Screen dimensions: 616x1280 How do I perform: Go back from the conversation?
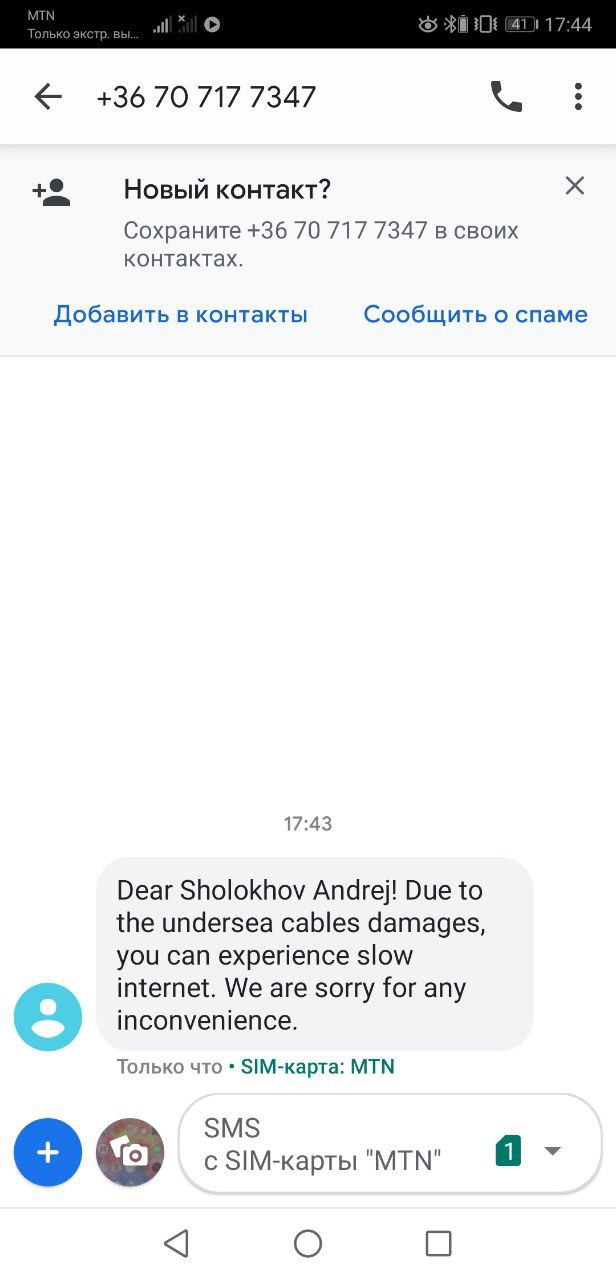(48, 96)
